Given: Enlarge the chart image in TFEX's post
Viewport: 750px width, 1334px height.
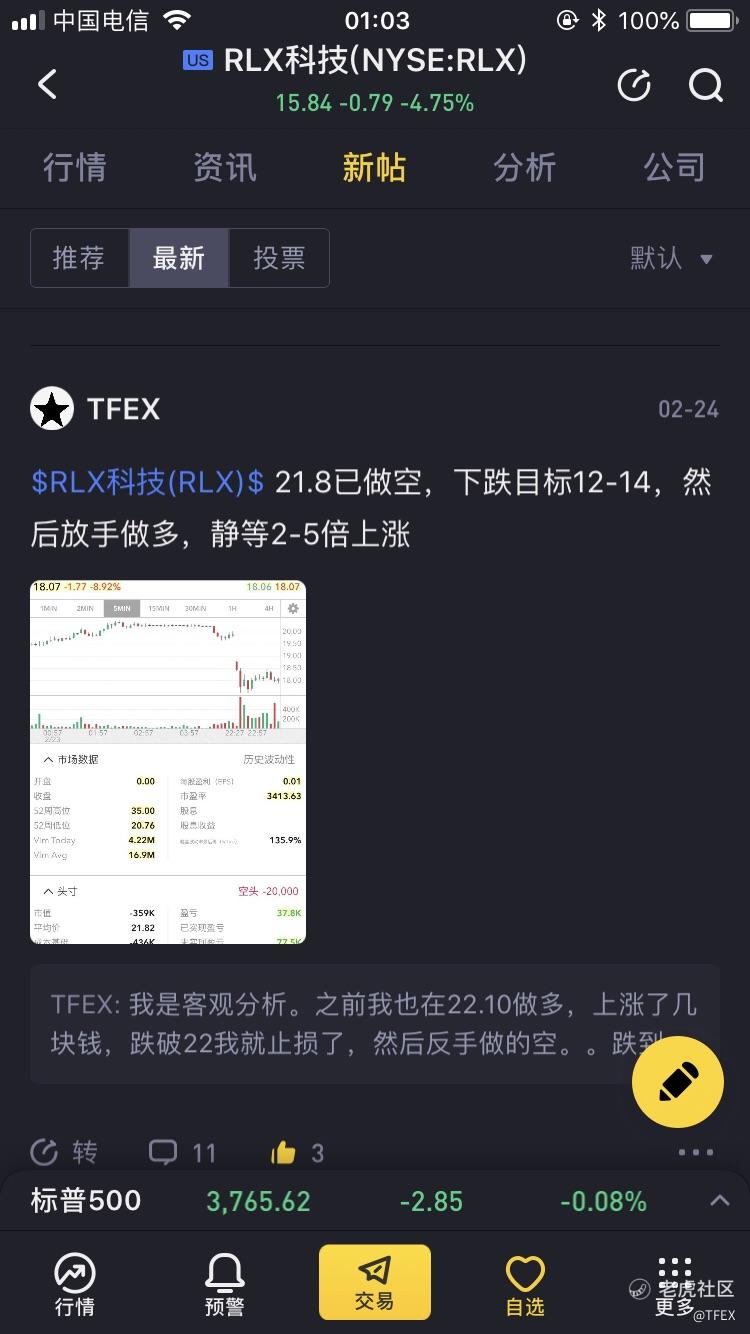Looking at the screenshot, I should pos(168,762).
